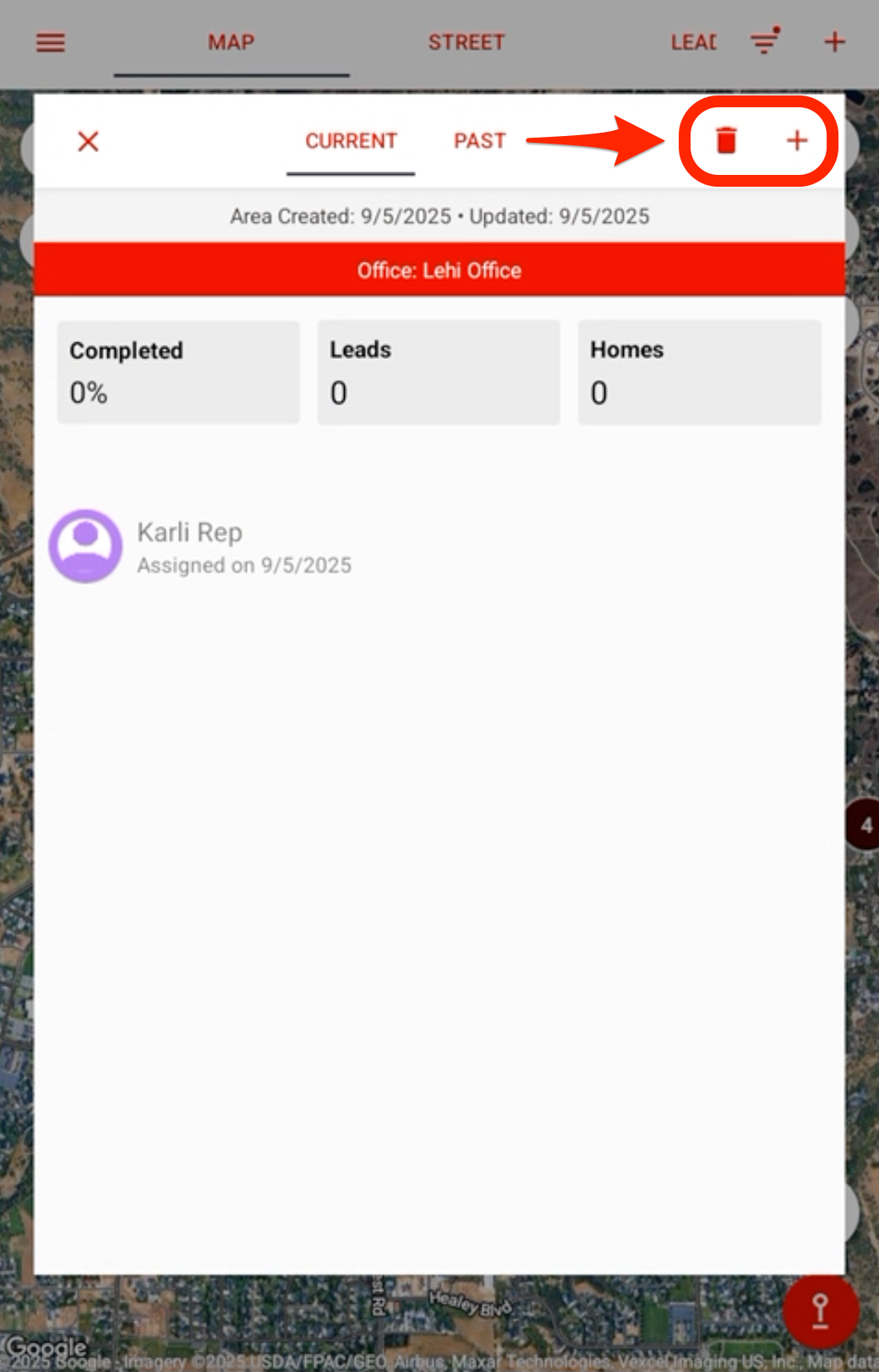Switch to the PAST tab
The width and height of the screenshot is (879, 1372).
coord(479,141)
